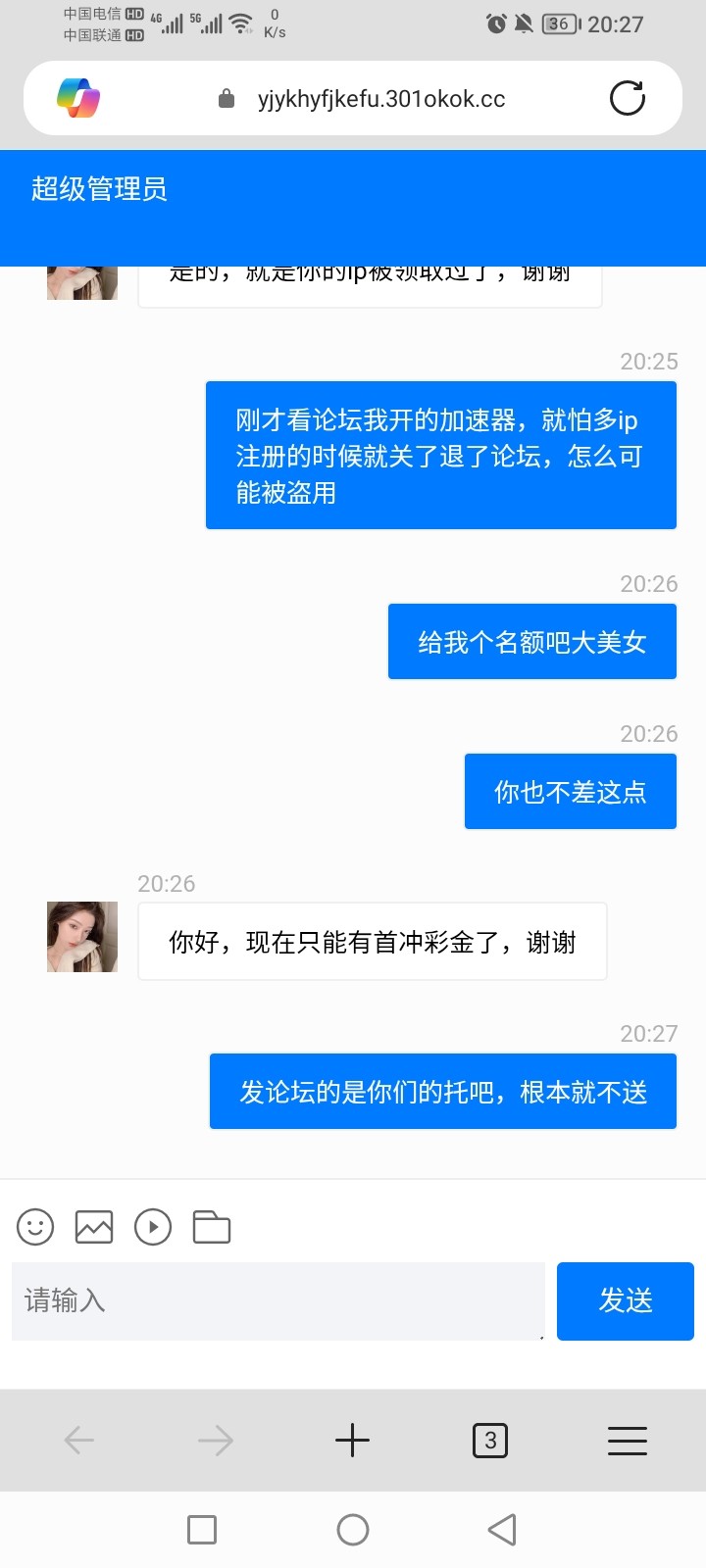
Task: Attach an image to the chat
Action: tap(94, 1227)
